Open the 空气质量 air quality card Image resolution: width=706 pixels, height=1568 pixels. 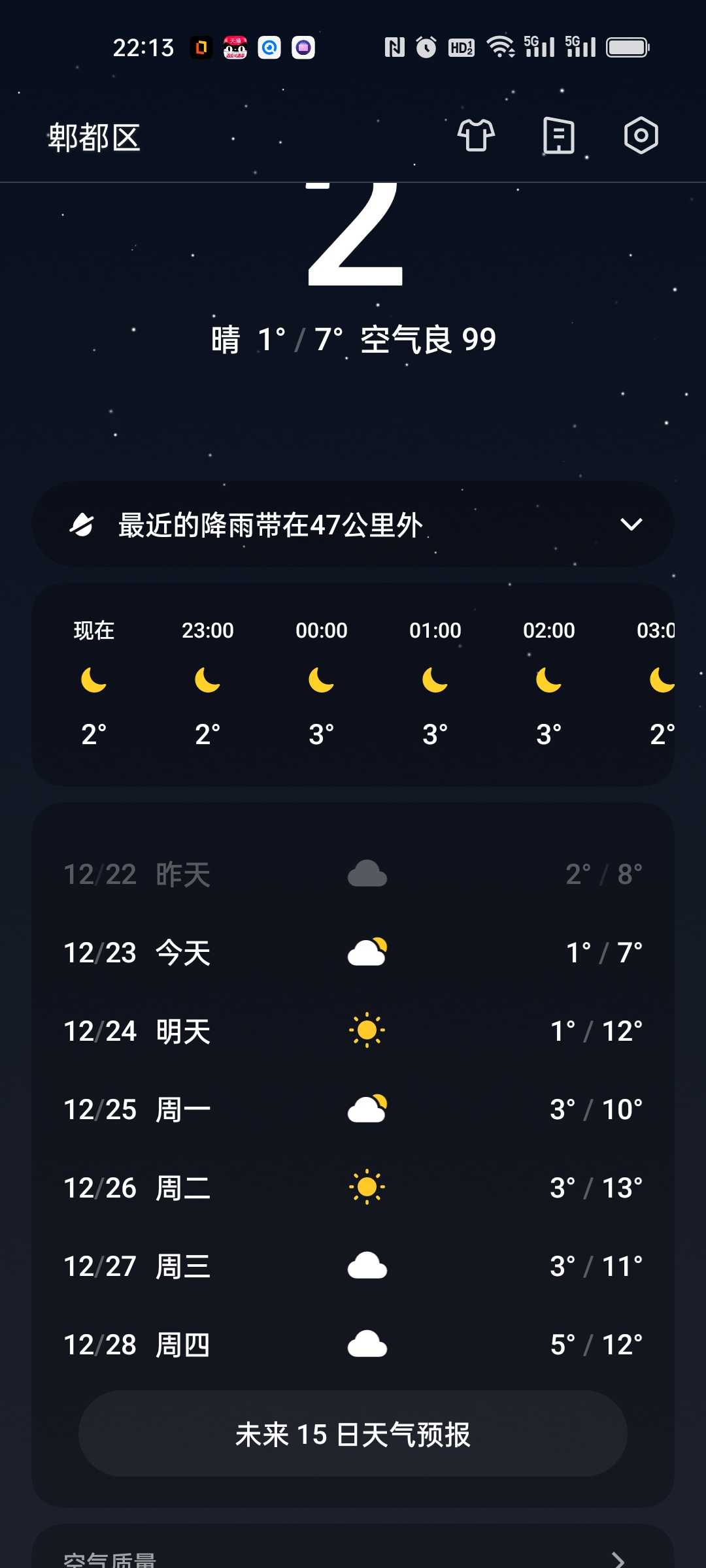coord(353,1548)
